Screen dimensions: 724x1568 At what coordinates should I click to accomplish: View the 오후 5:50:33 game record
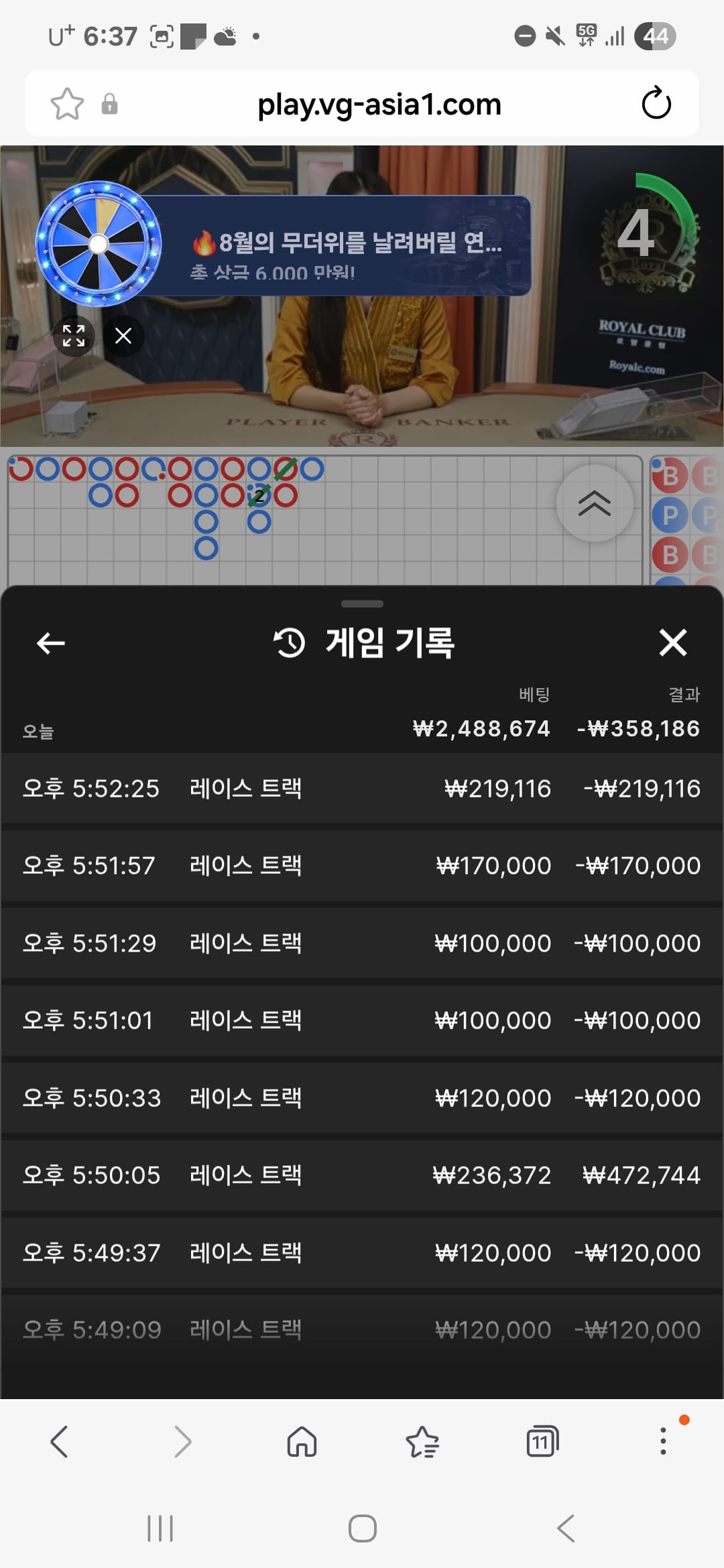362,1098
